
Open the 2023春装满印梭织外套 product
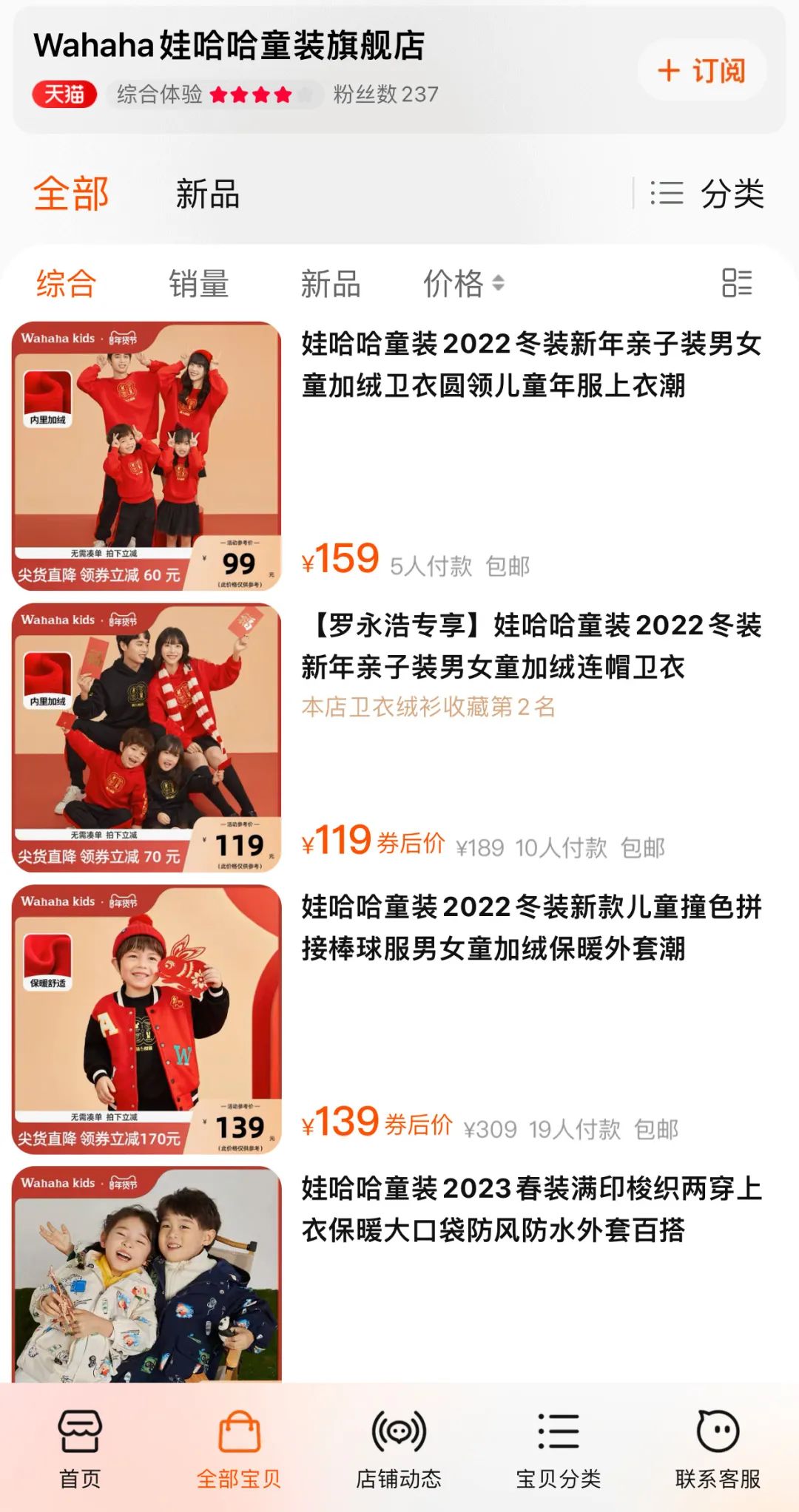(x=530, y=1209)
